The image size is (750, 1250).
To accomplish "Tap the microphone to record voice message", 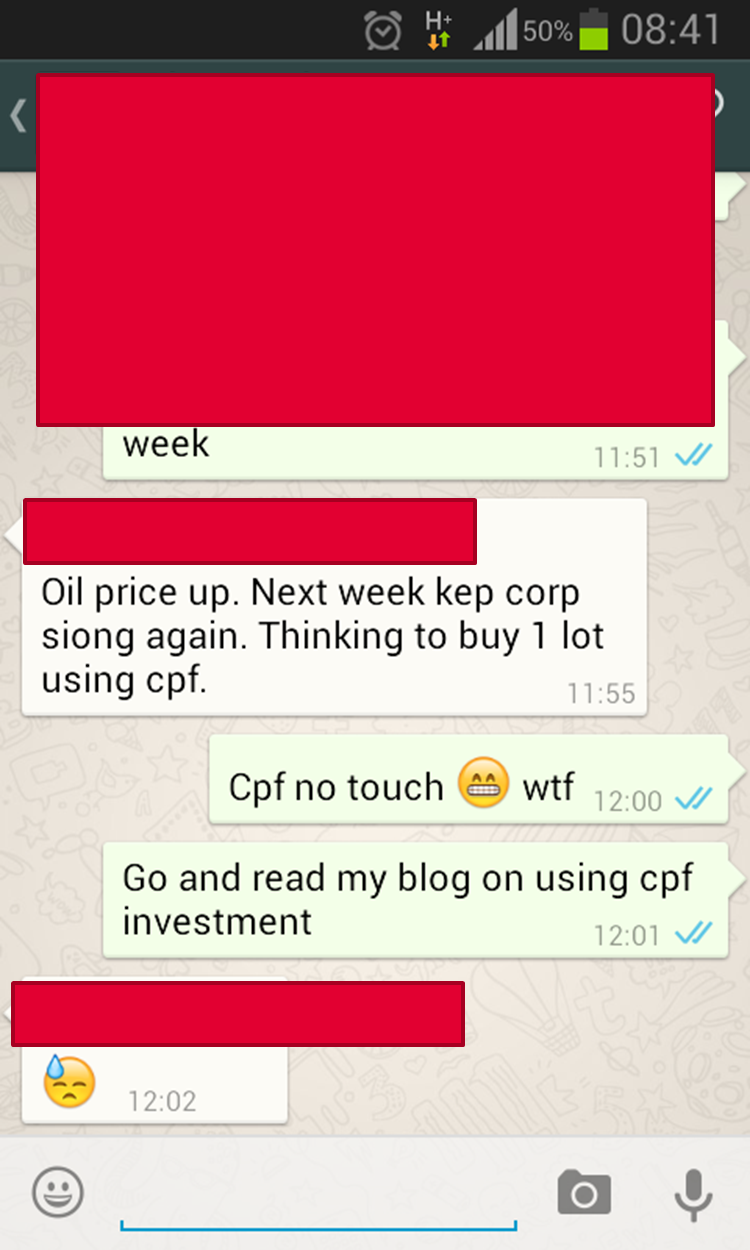I will (692, 1193).
